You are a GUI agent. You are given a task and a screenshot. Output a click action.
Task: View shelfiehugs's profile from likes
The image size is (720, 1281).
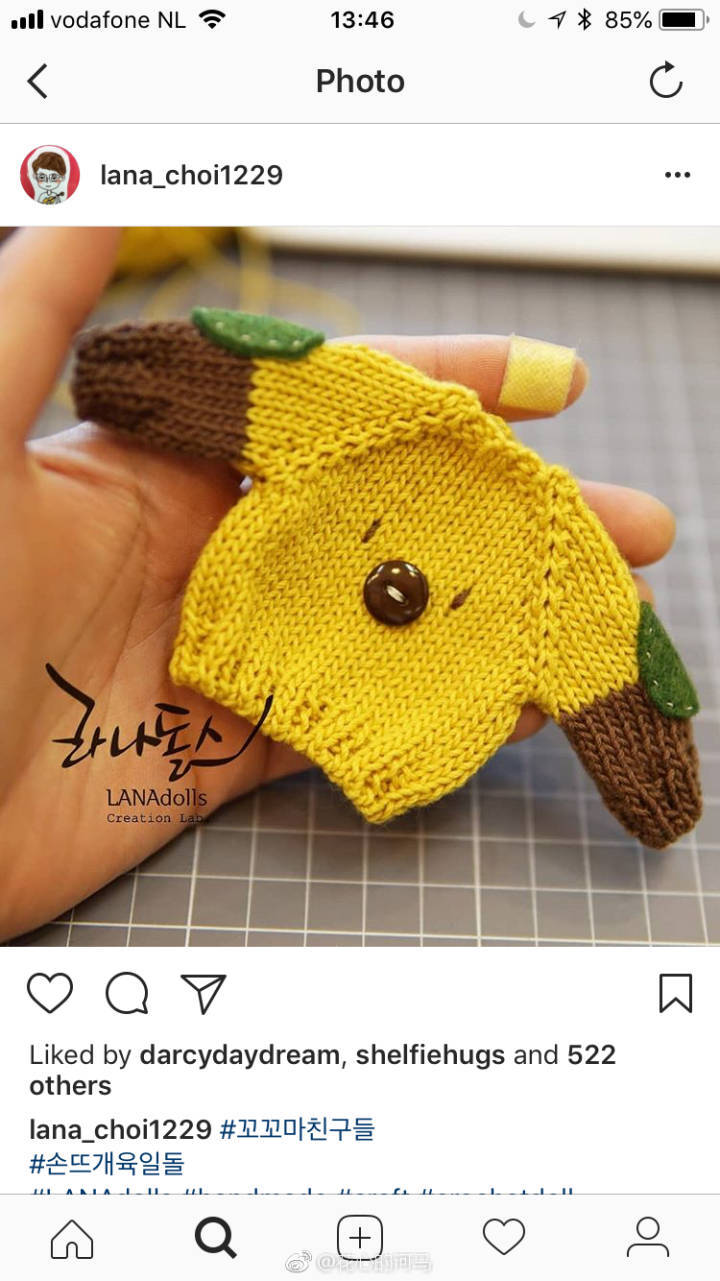tap(430, 1055)
